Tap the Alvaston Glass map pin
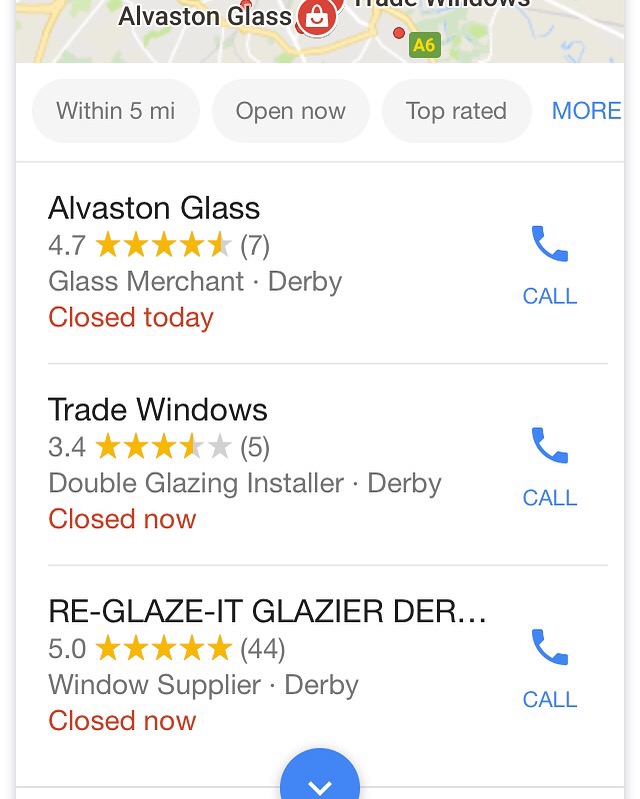This screenshot has width=640, height=799. (317, 17)
